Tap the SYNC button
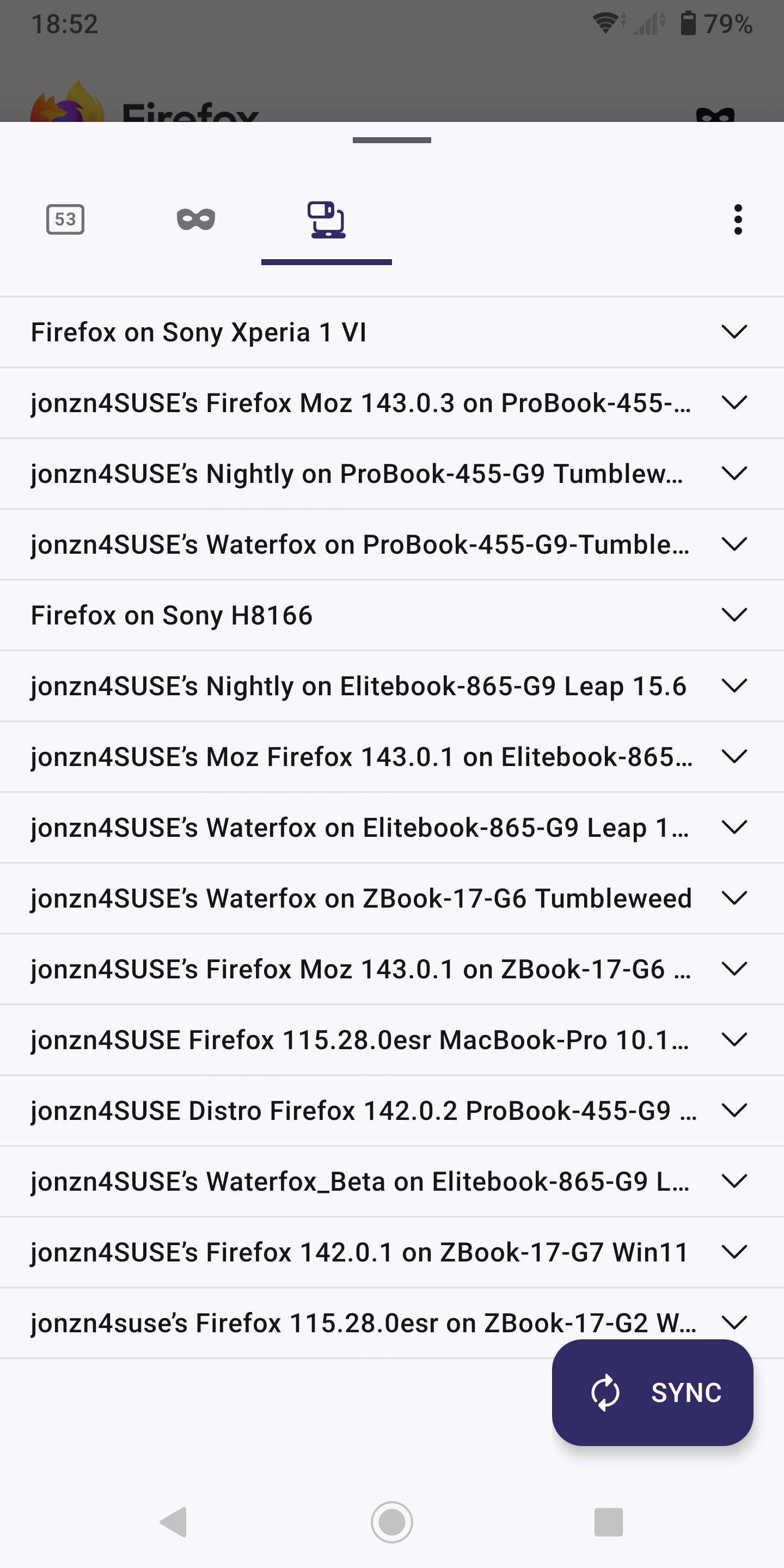 click(652, 1392)
